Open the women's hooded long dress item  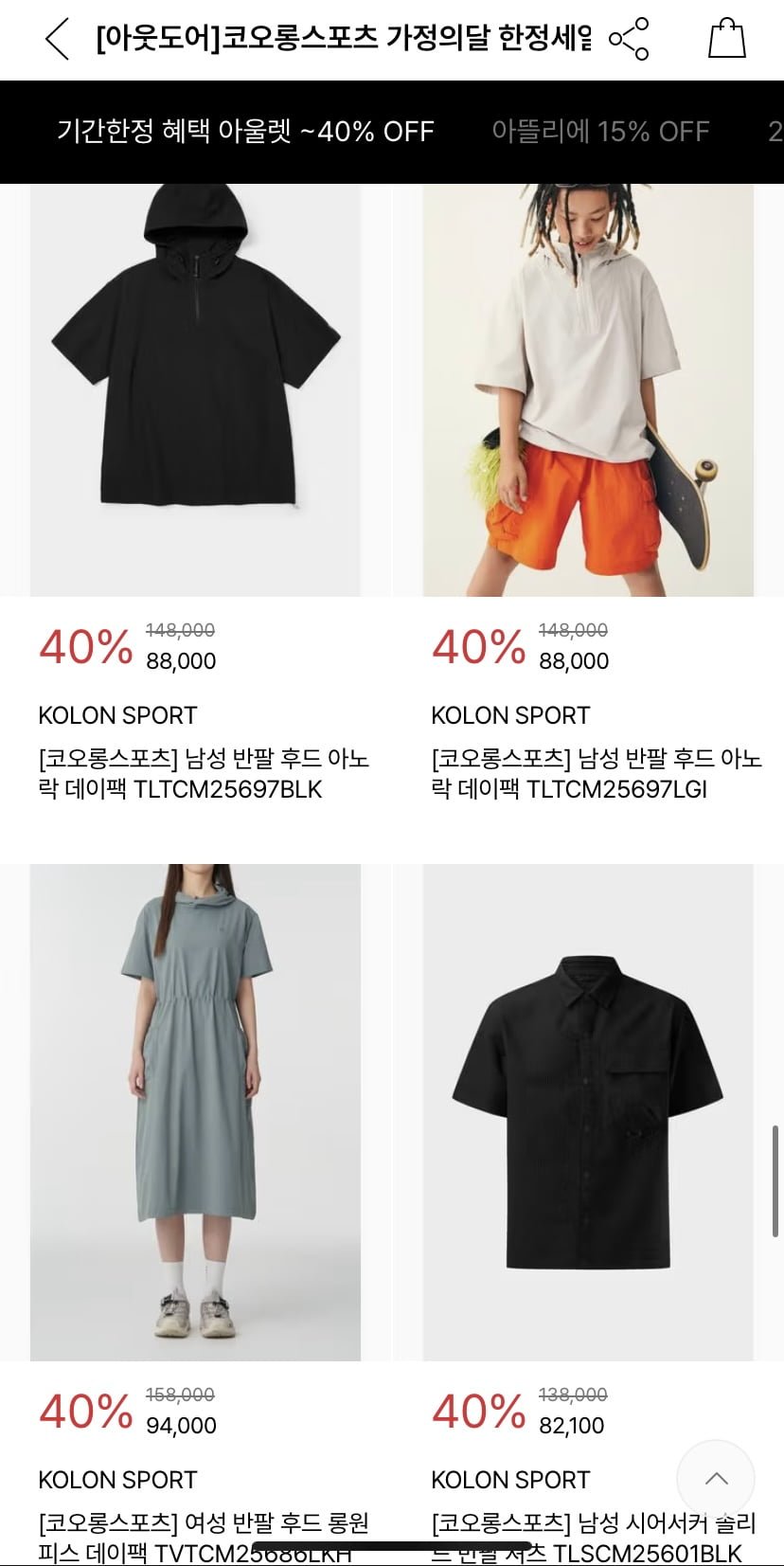pos(195,1112)
